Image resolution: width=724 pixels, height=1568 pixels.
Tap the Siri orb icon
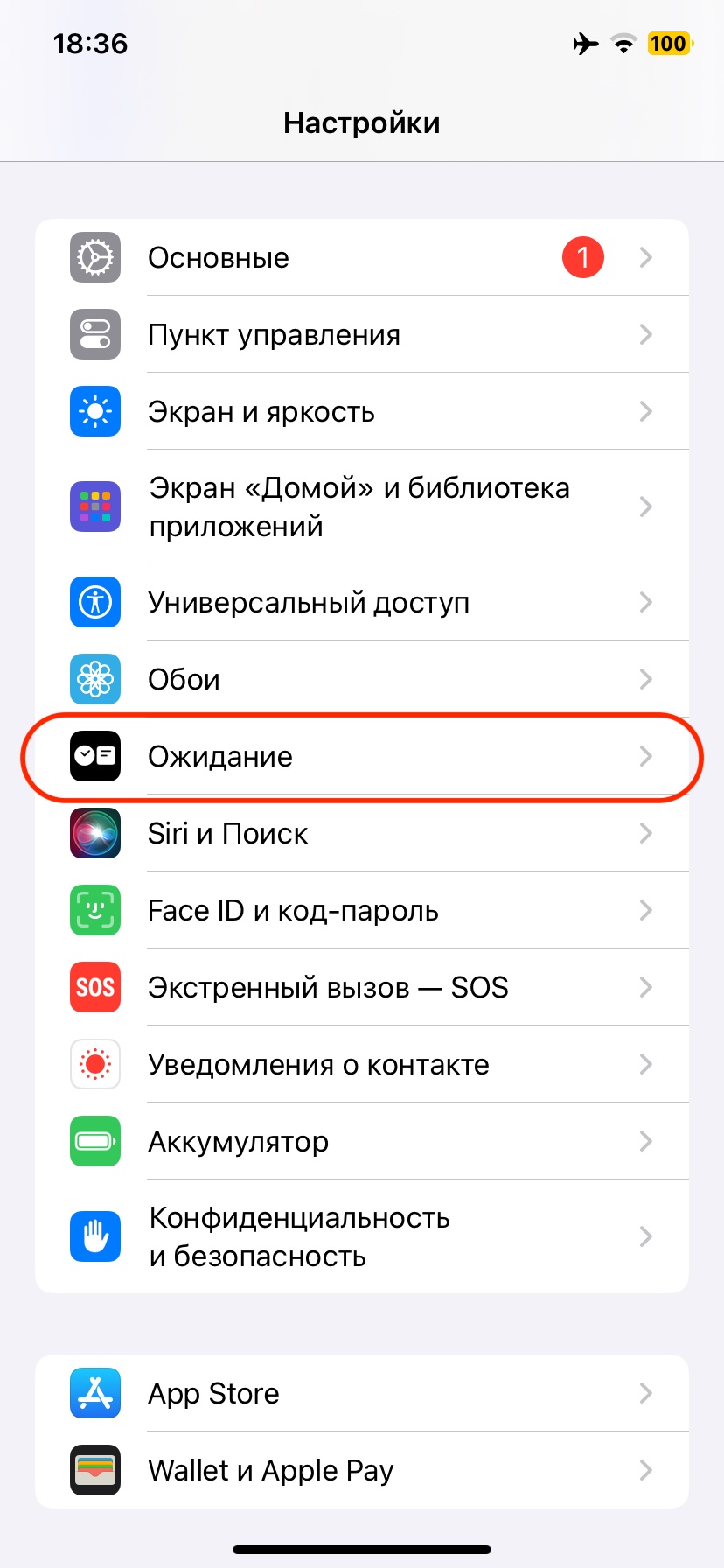(94, 833)
